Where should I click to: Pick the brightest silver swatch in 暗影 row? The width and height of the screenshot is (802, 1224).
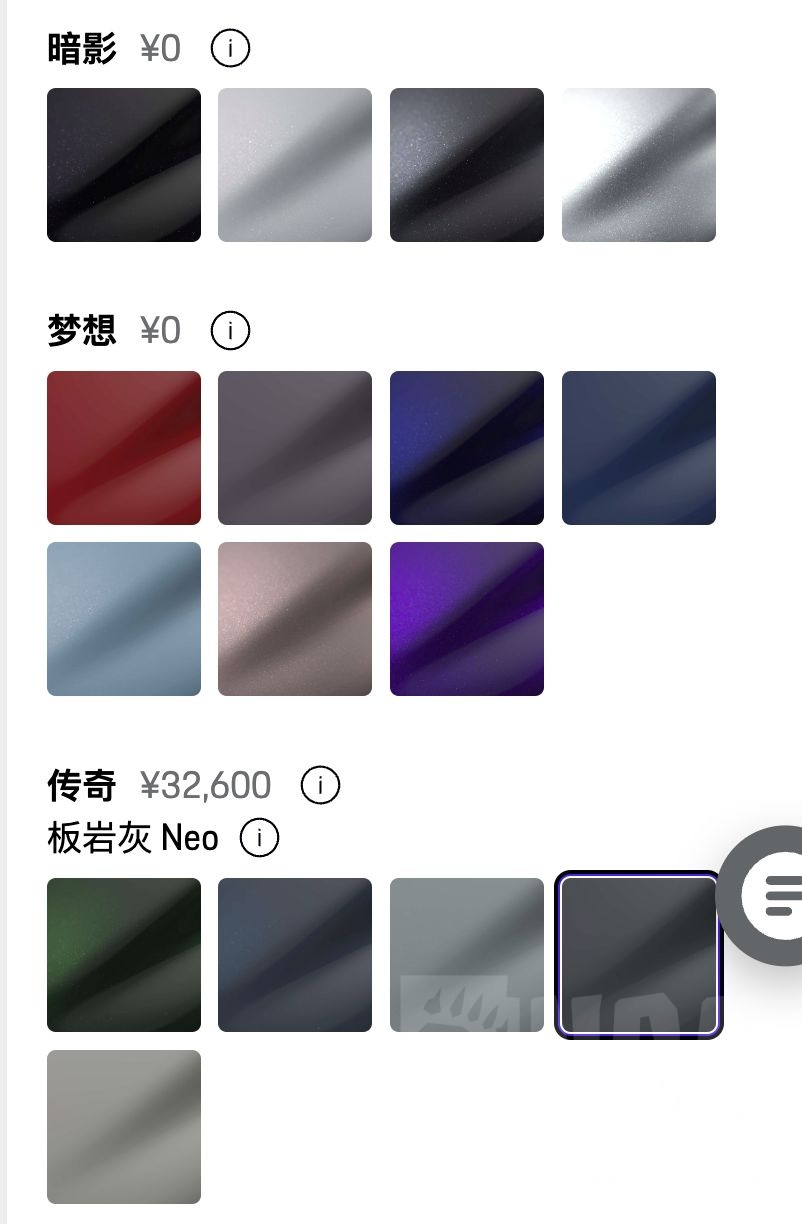click(x=638, y=164)
